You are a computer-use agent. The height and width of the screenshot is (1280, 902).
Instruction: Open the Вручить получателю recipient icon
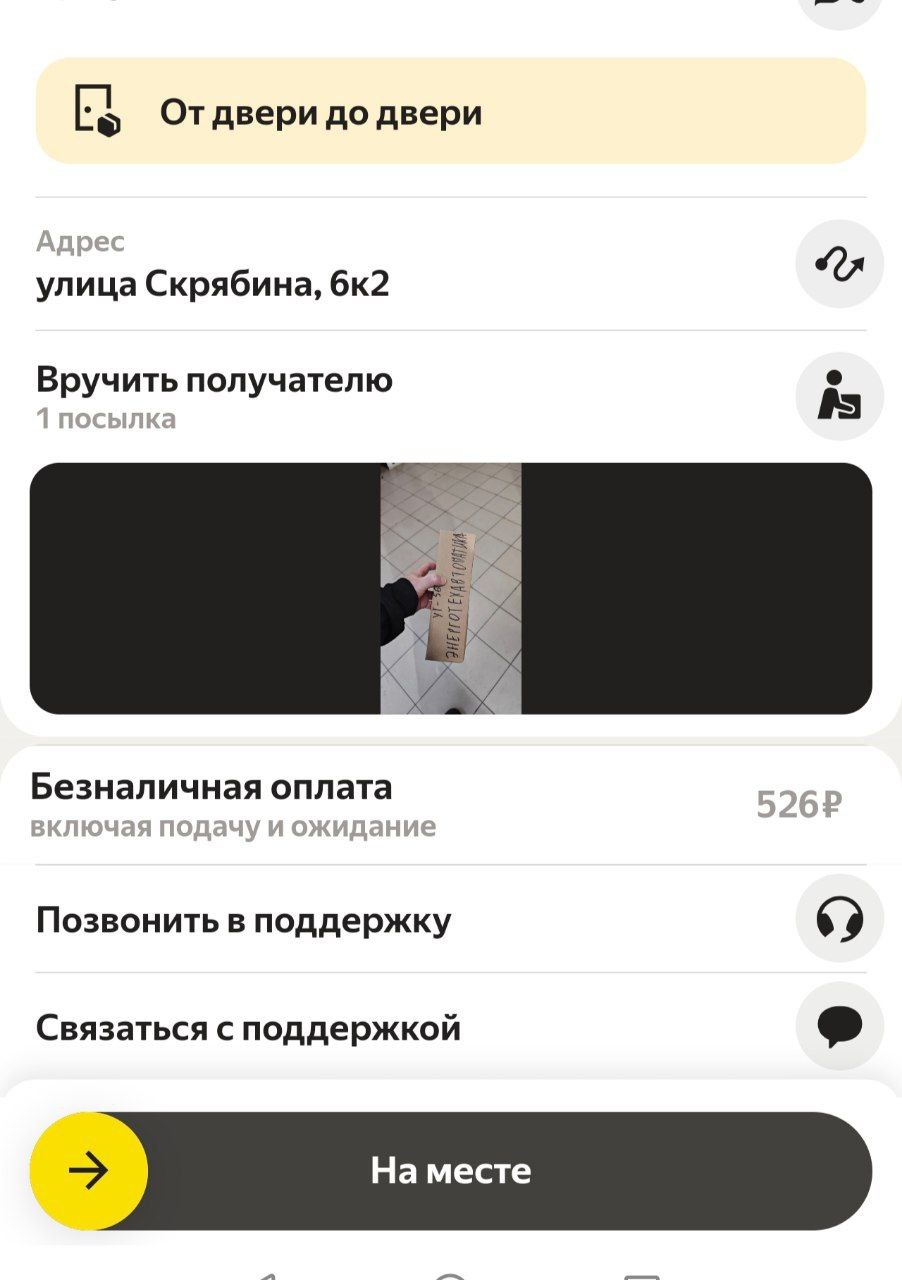pos(839,397)
